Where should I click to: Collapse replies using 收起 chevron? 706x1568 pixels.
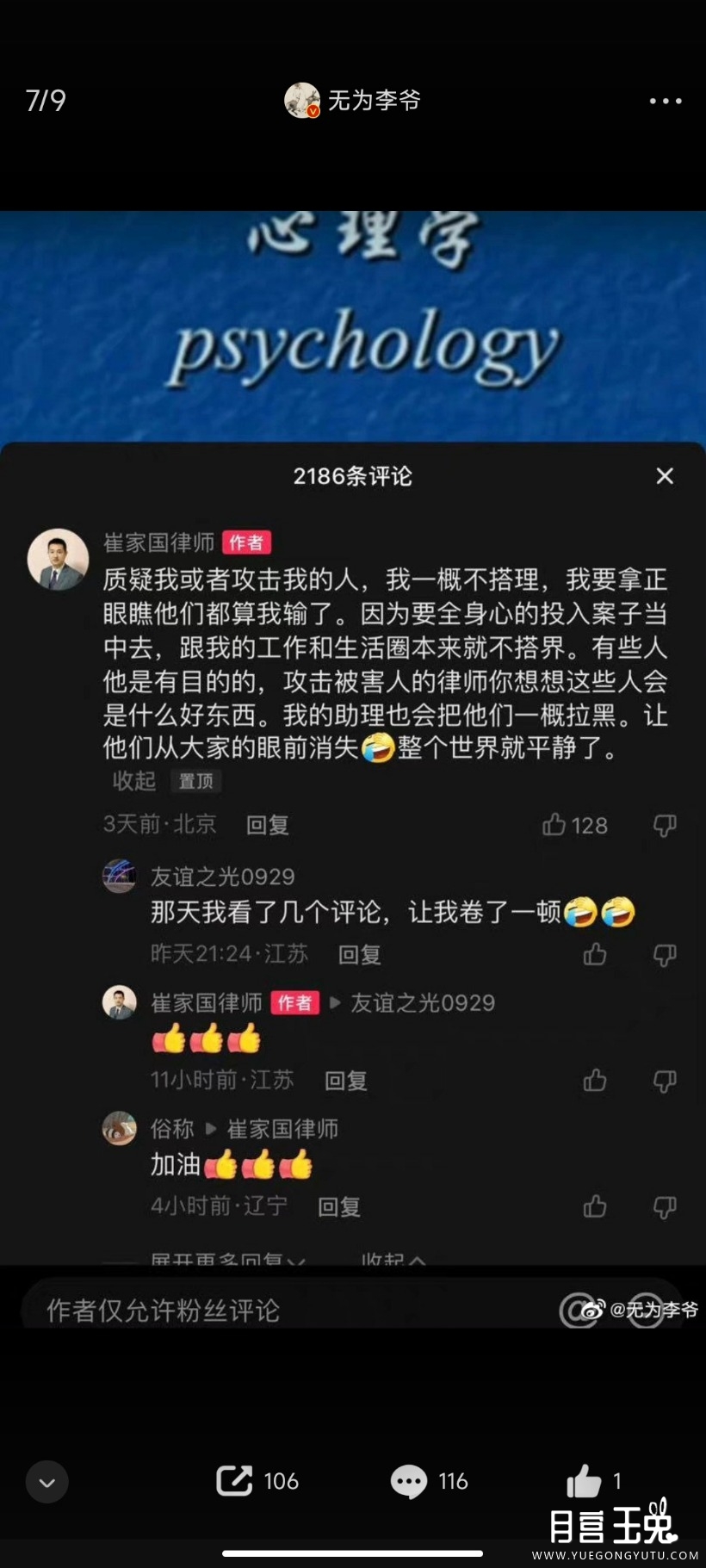(x=395, y=1259)
